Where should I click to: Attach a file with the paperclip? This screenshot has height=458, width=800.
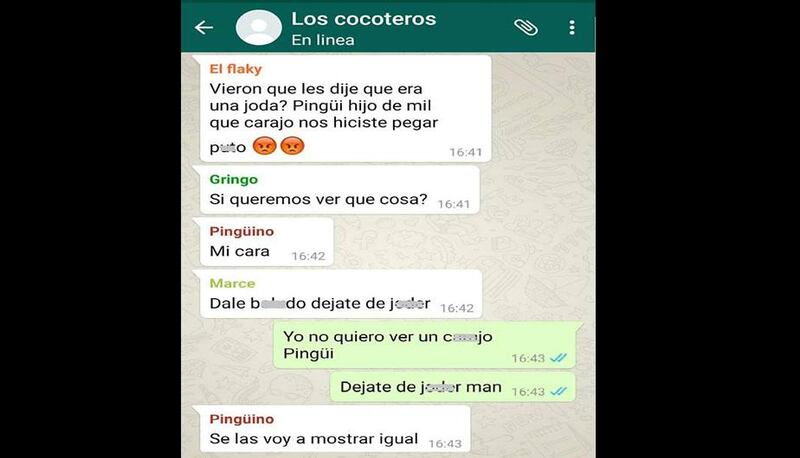click(x=526, y=27)
